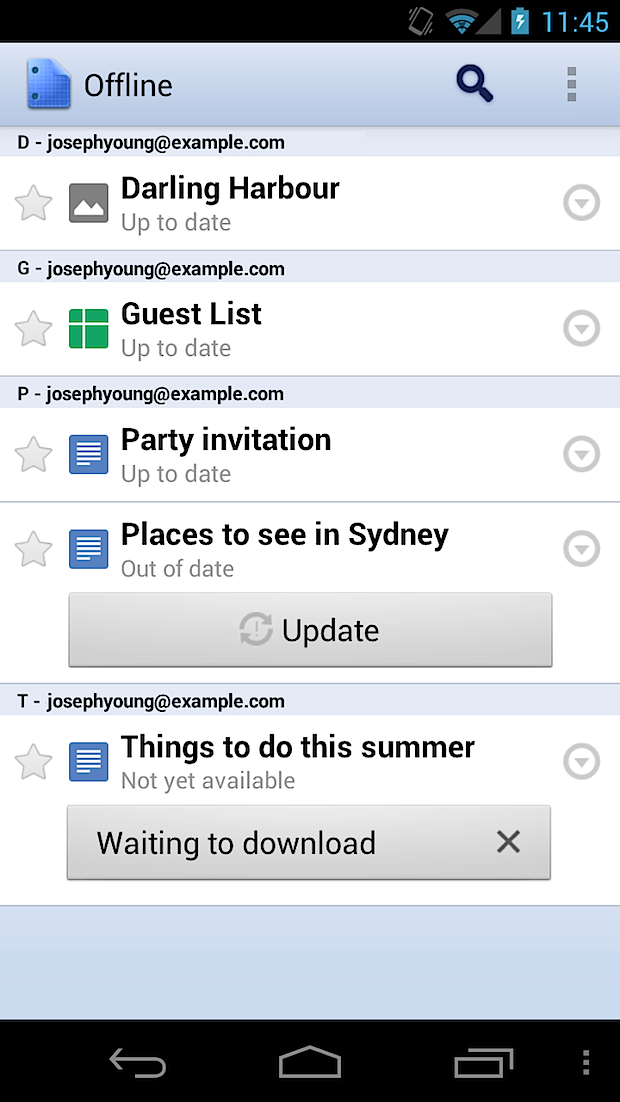
Task: Open the app bar overflow menu
Action: pyautogui.click(x=571, y=85)
